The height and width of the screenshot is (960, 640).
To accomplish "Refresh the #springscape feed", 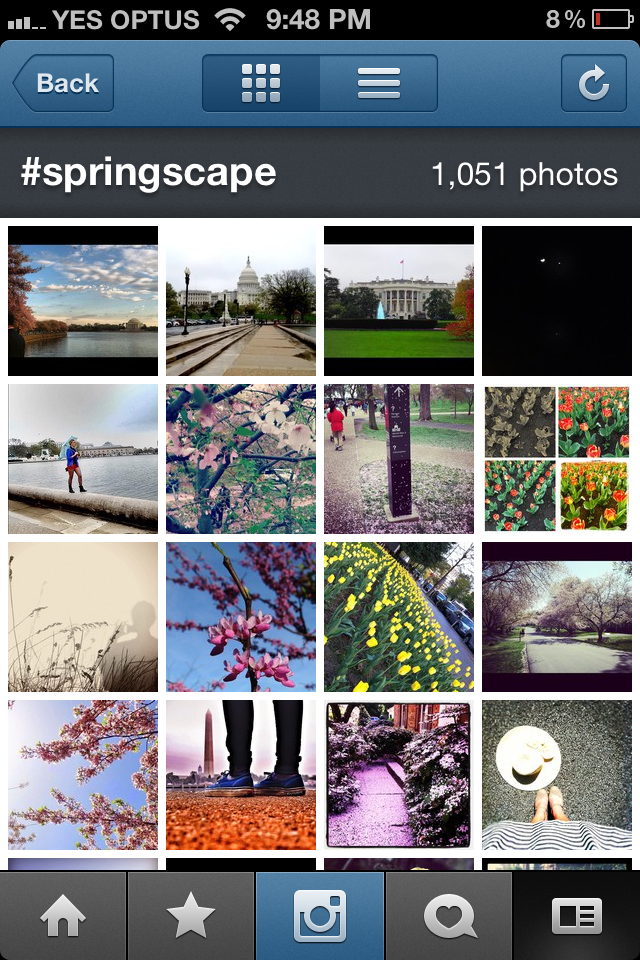I will click(x=593, y=83).
